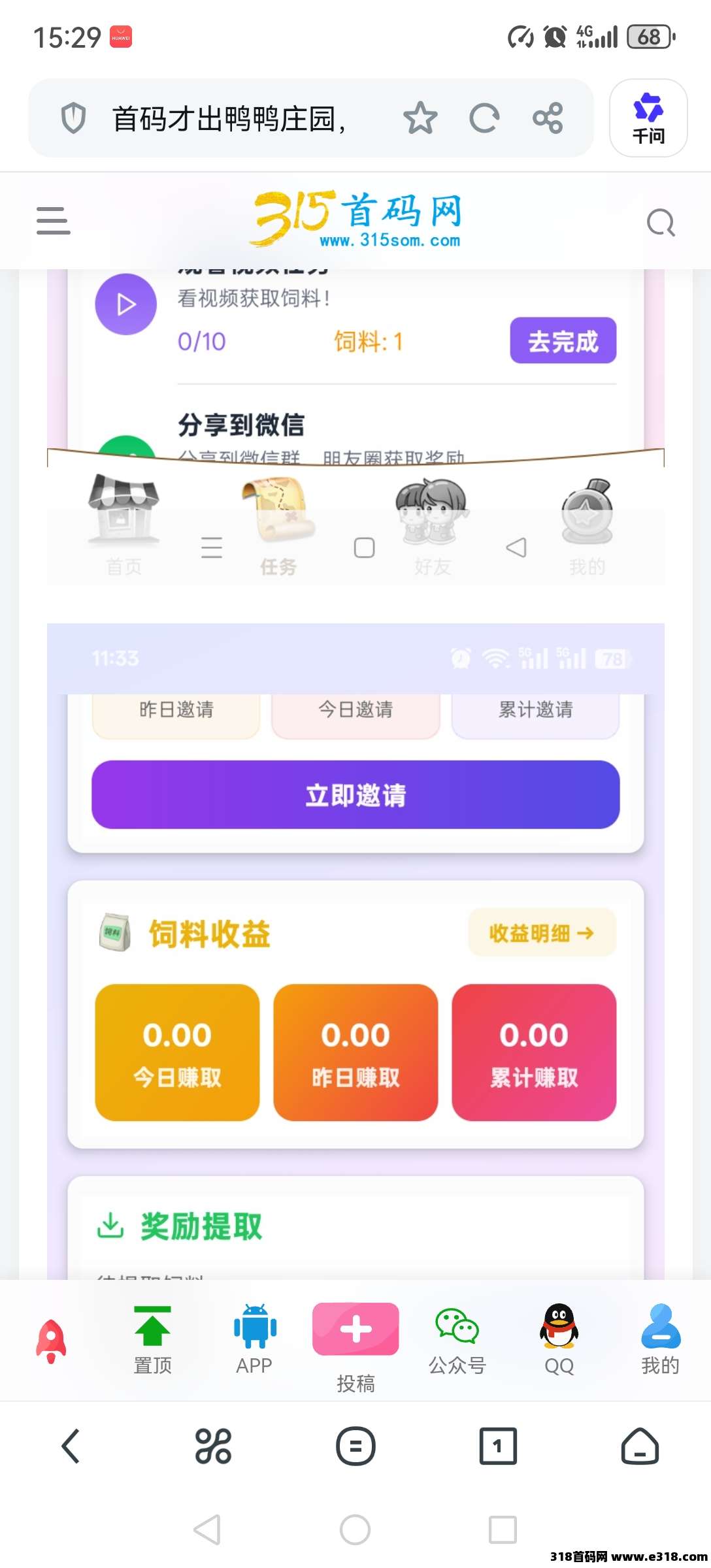Tap the browser tab counter showing 1
711x1568 pixels.
tap(497, 1445)
